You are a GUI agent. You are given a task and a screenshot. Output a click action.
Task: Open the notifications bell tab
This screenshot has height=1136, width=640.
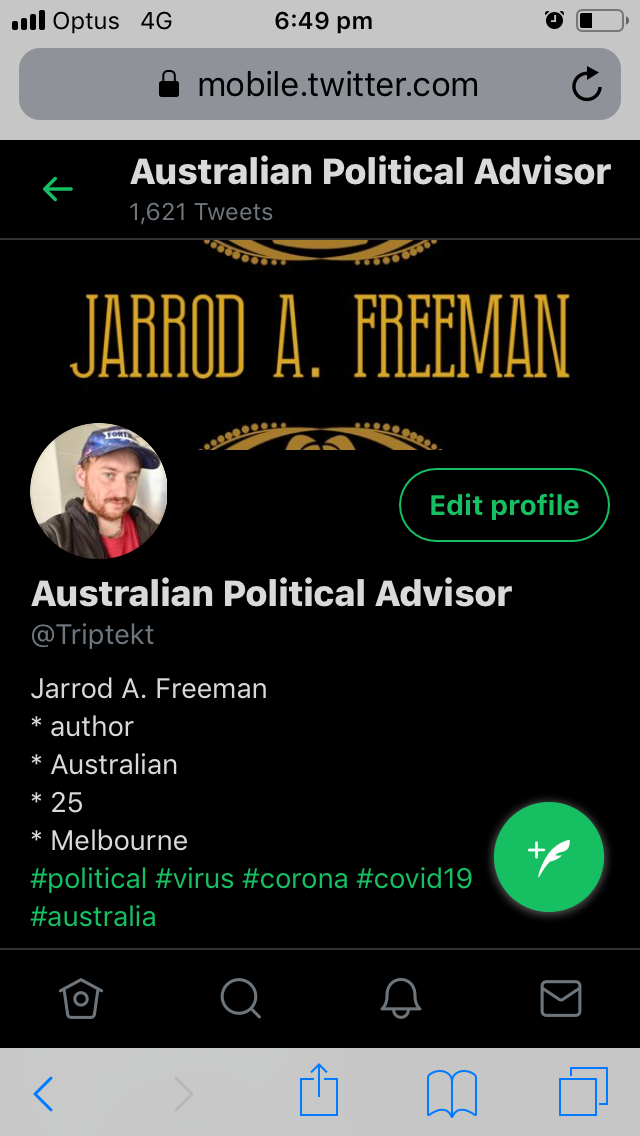tap(401, 998)
